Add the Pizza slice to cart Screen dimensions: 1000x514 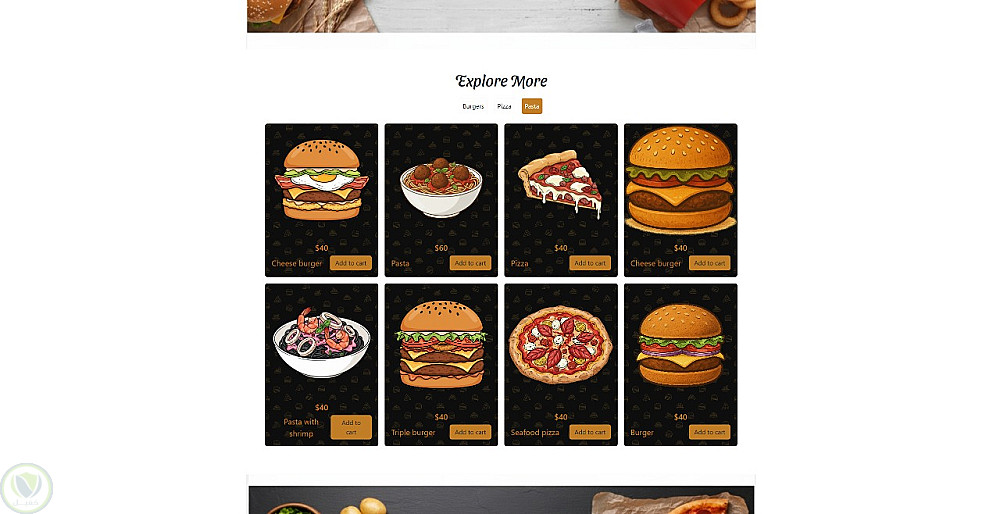point(590,263)
